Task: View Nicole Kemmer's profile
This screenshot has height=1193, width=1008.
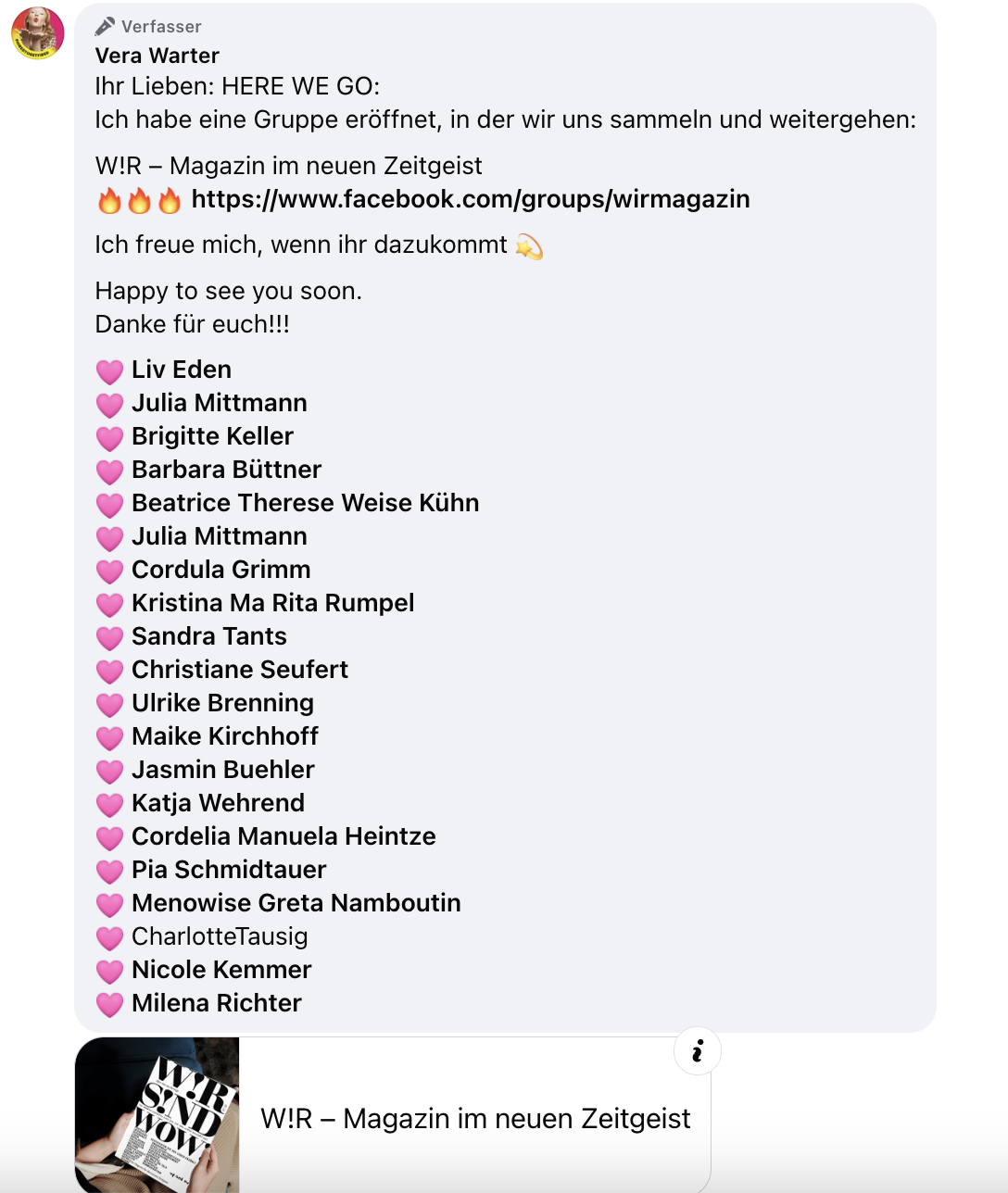Action: click(x=221, y=970)
